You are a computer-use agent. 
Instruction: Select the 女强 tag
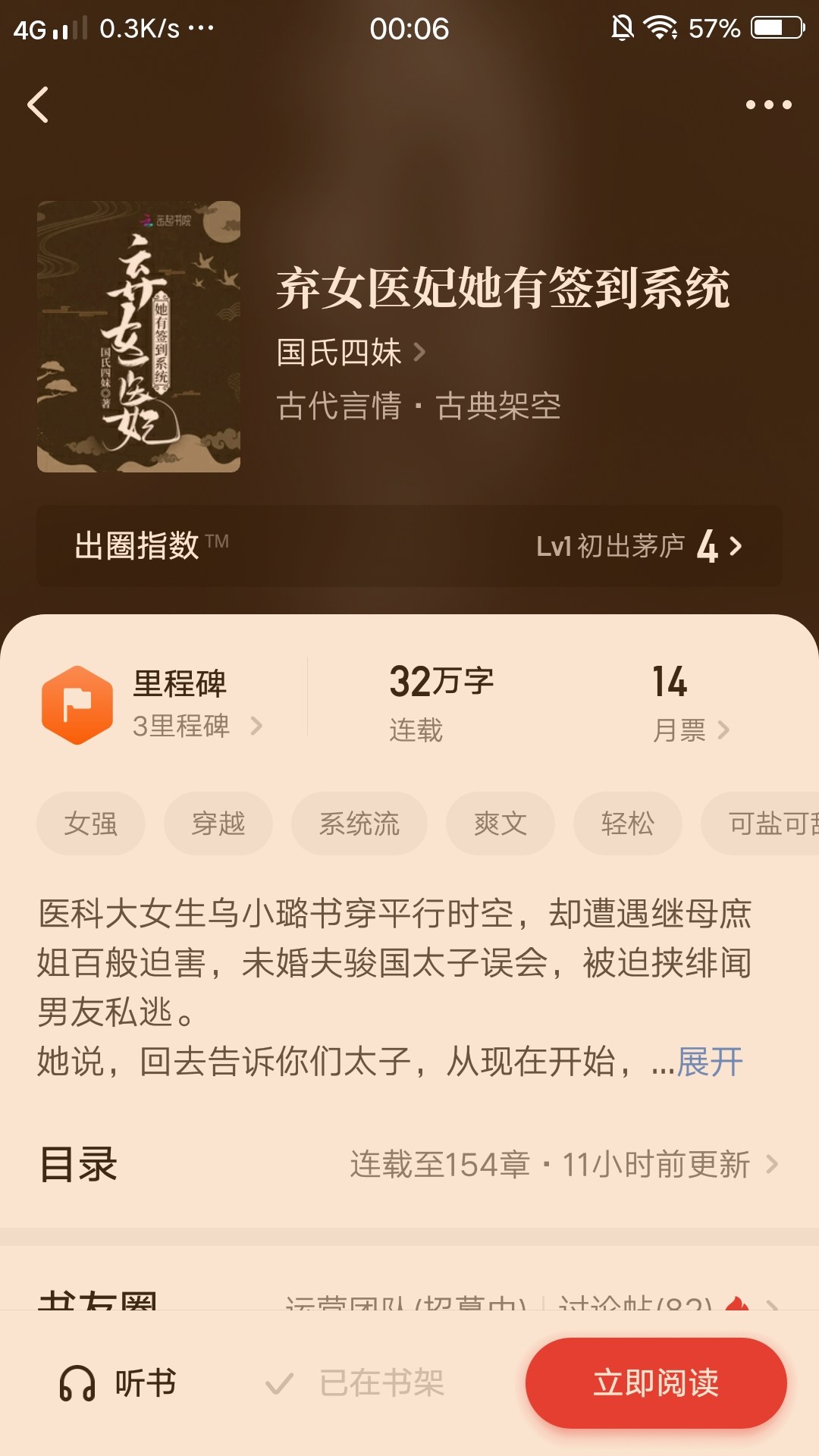(91, 824)
